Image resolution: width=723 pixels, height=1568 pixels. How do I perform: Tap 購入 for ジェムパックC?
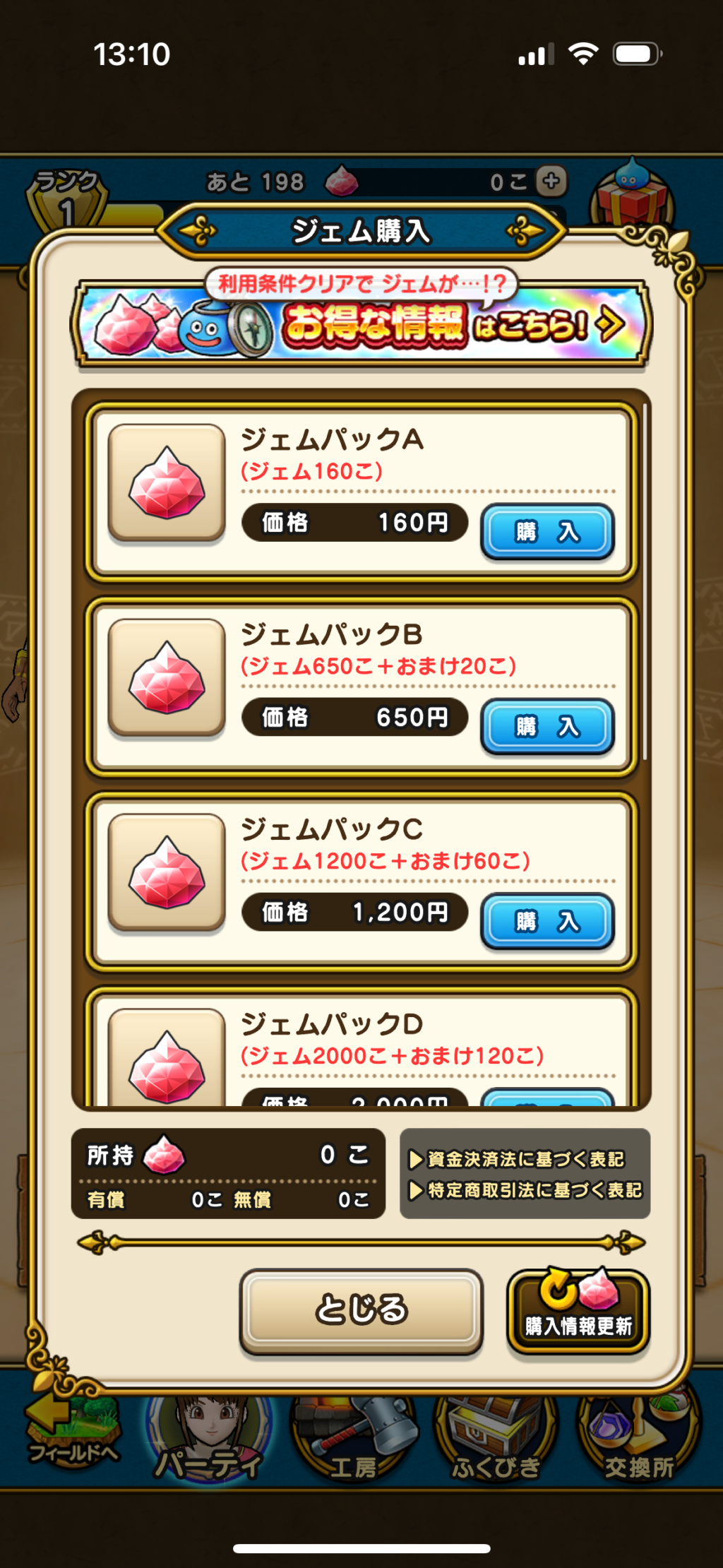click(547, 921)
